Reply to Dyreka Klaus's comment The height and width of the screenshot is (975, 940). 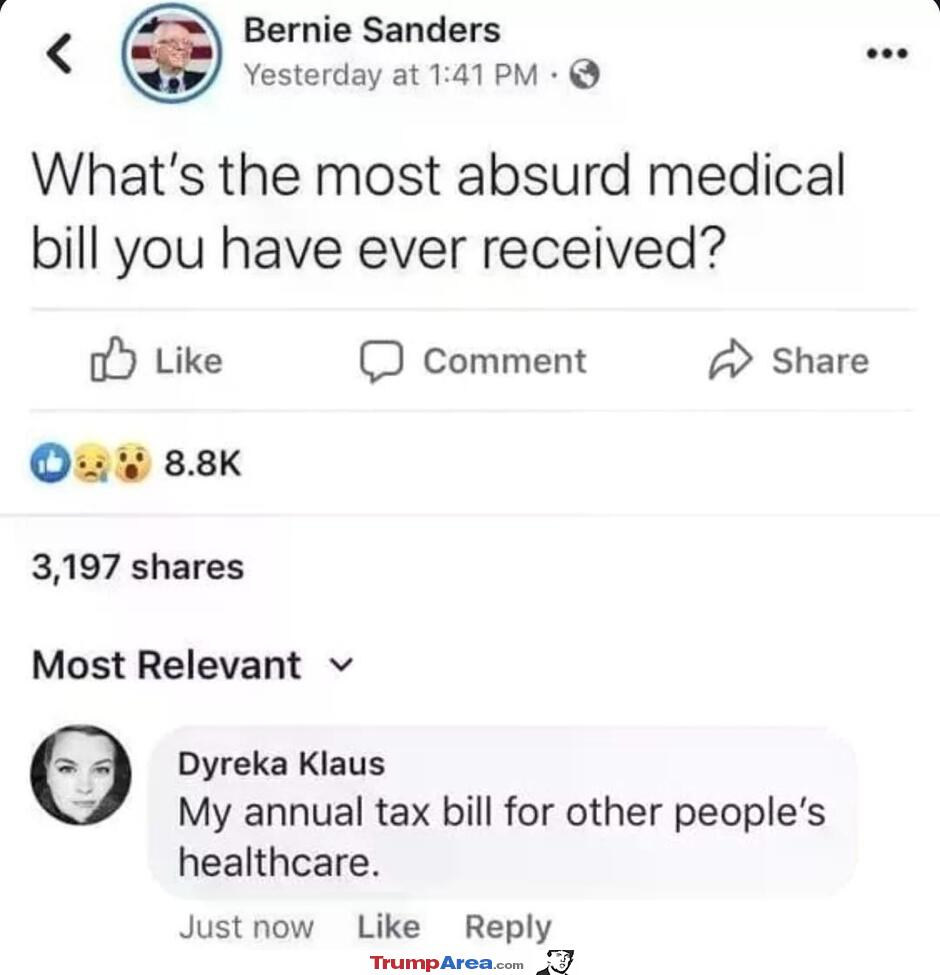point(507,927)
